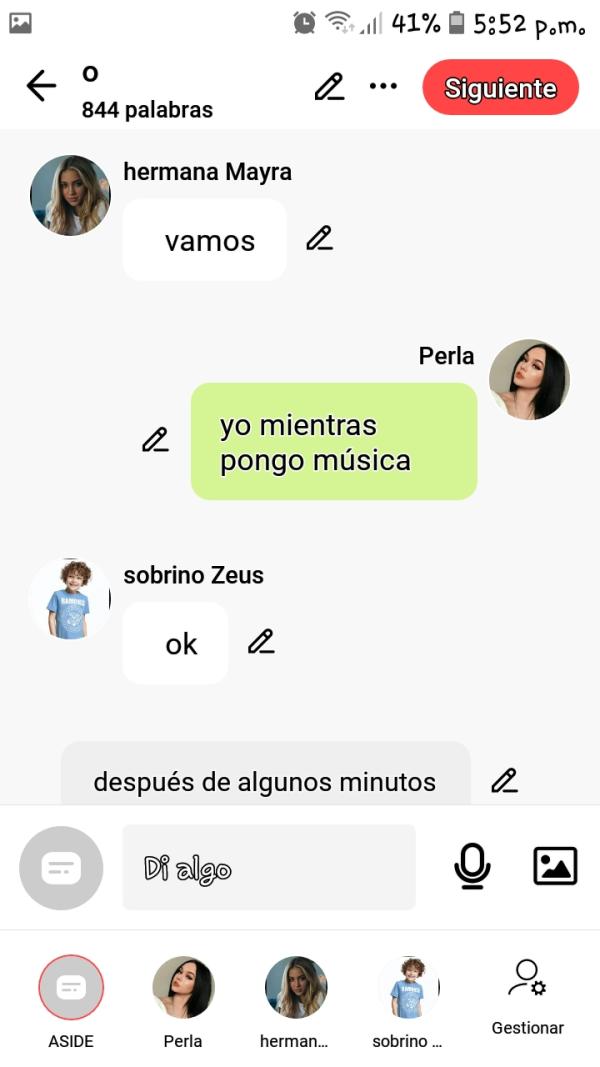
Task: Insert a picture using the image icon
Action: pyautogui.click(x=555, y=866)
